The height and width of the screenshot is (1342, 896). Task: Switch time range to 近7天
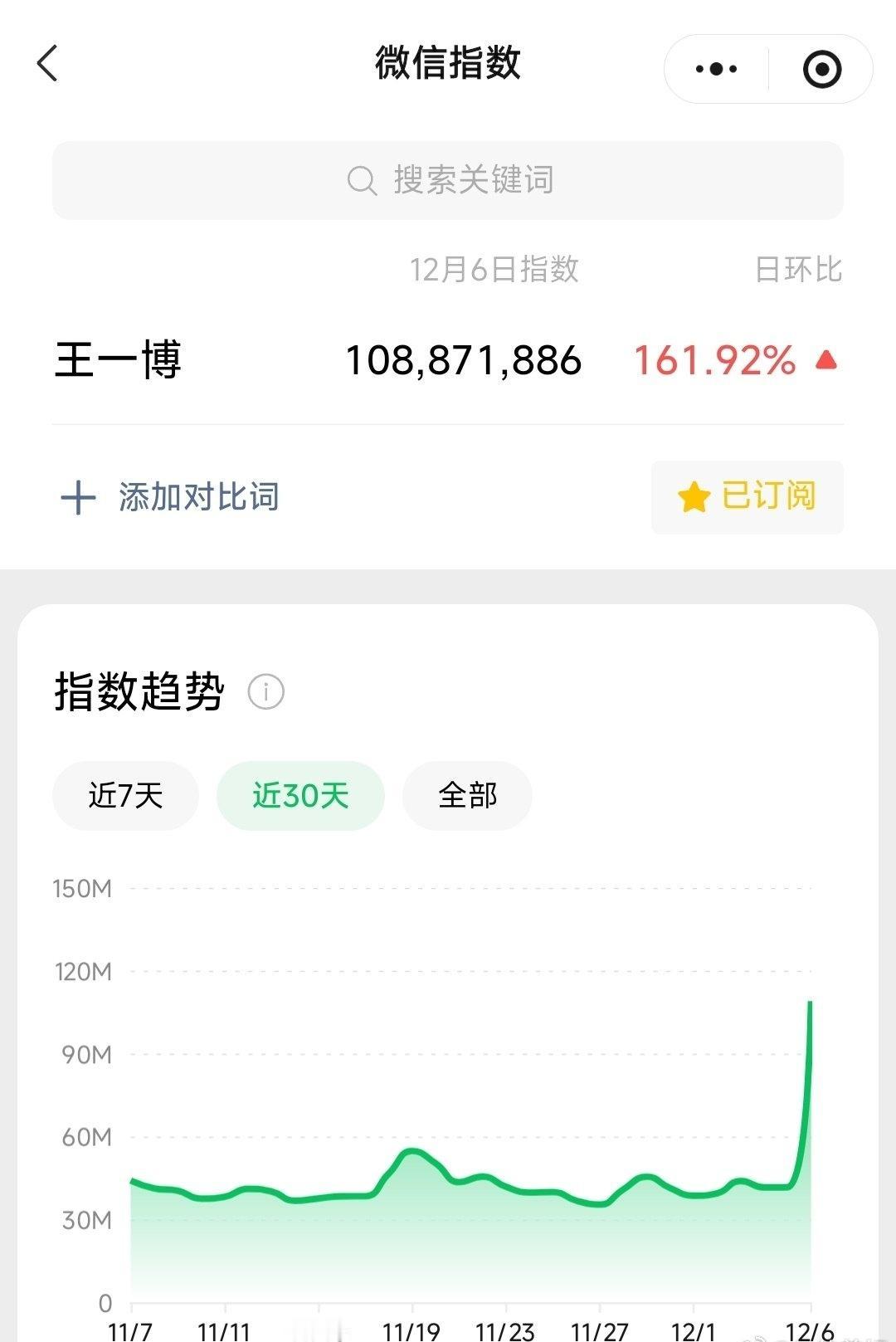coord(125,794)
